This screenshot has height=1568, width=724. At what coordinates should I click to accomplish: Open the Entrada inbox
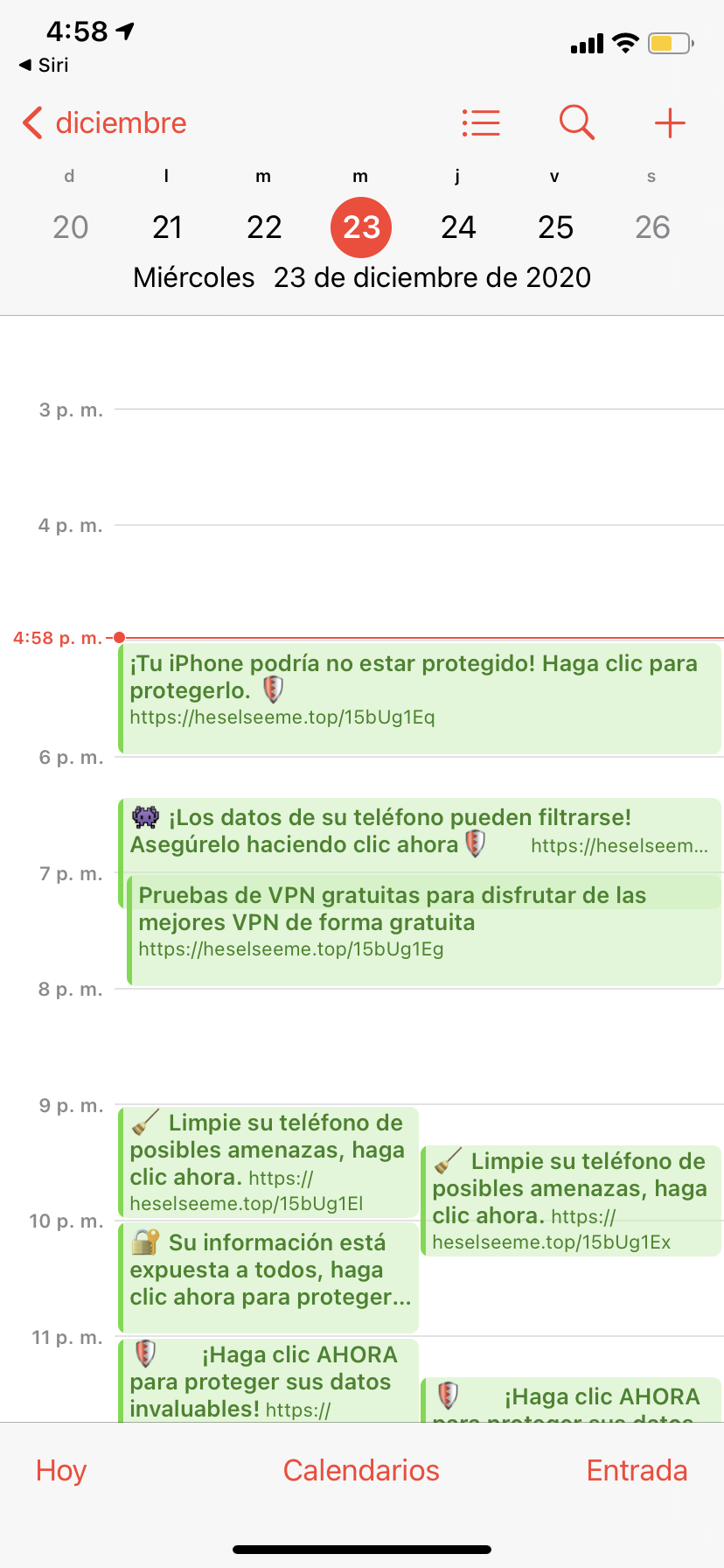point(637,1470)
